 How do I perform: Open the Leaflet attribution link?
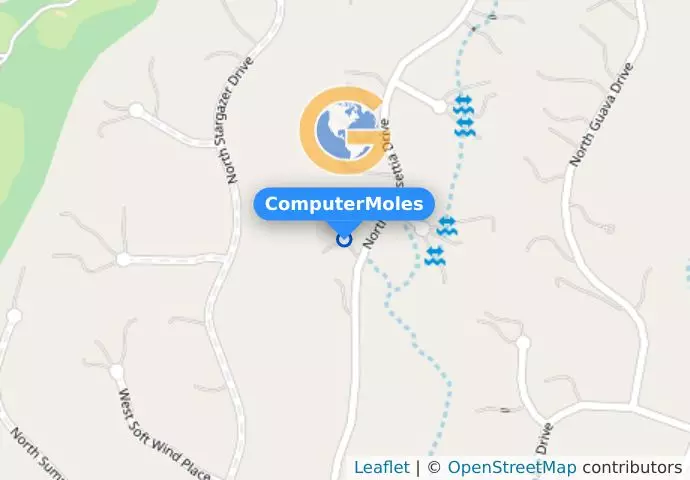(x=381, y=467)
